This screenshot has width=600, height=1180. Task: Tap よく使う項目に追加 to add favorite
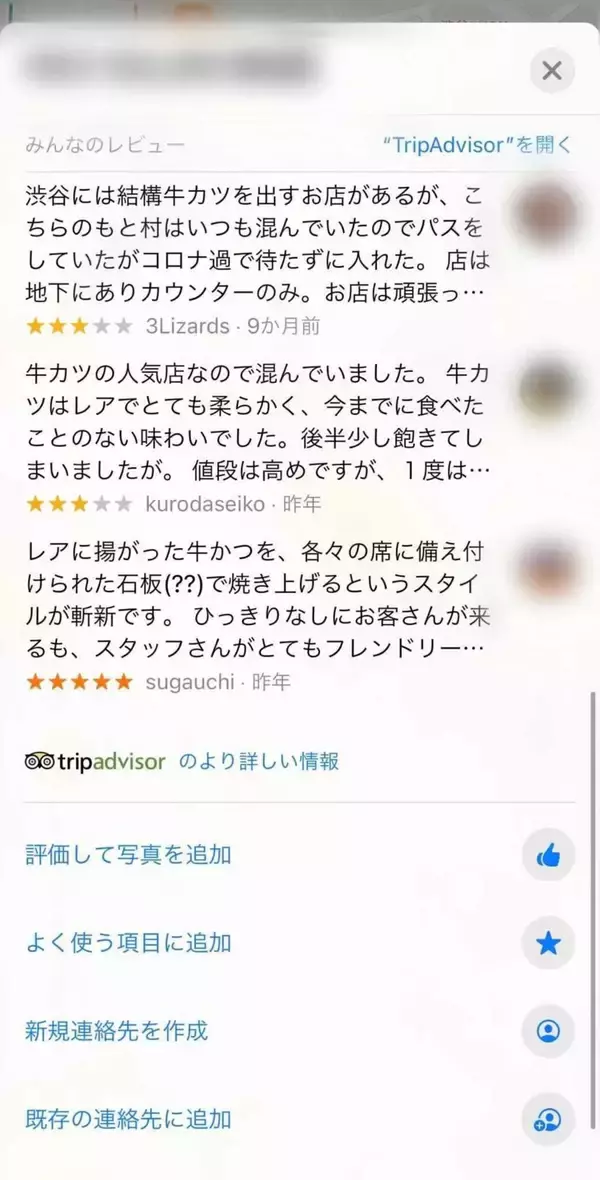coord(128,943)
